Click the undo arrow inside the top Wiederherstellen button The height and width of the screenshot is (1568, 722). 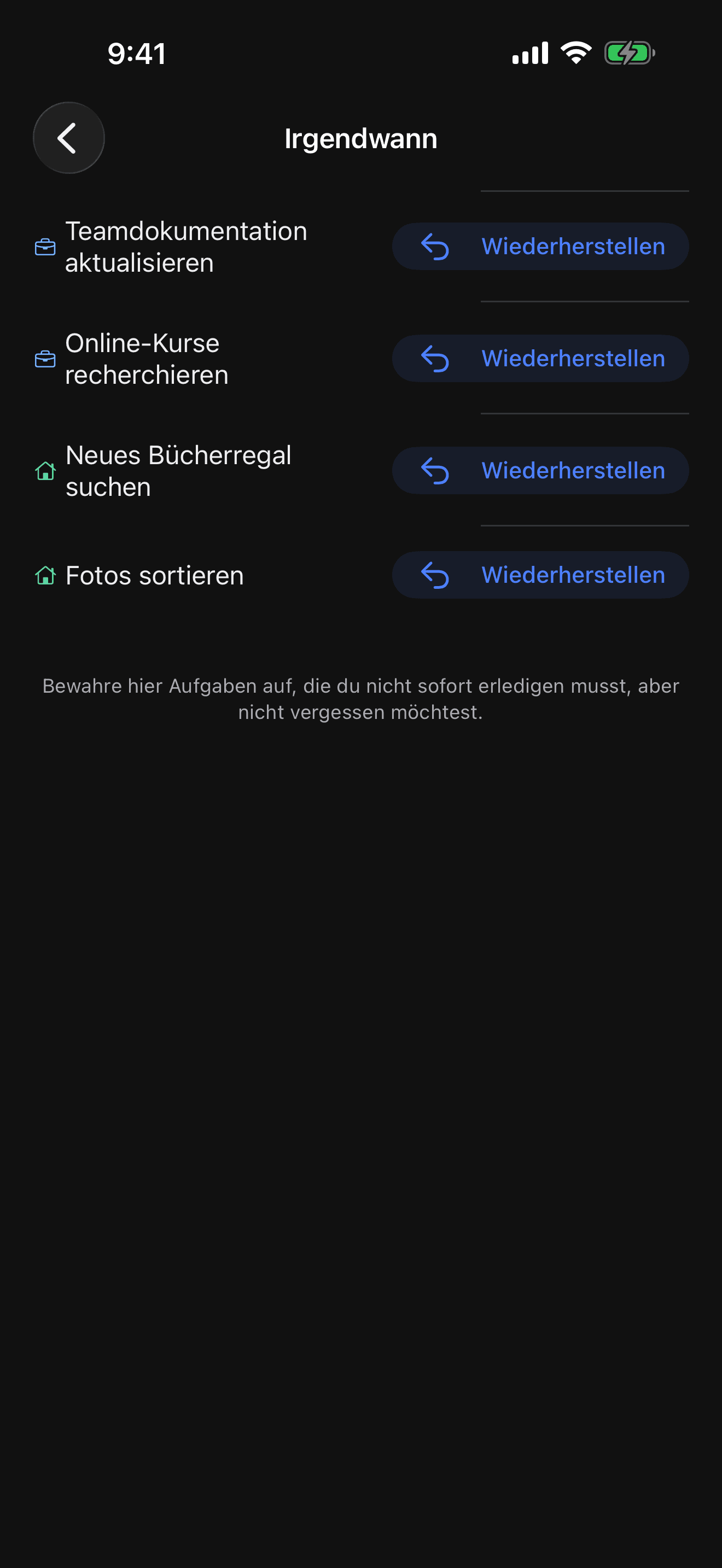pyautogui.click(x=436, y=247)
